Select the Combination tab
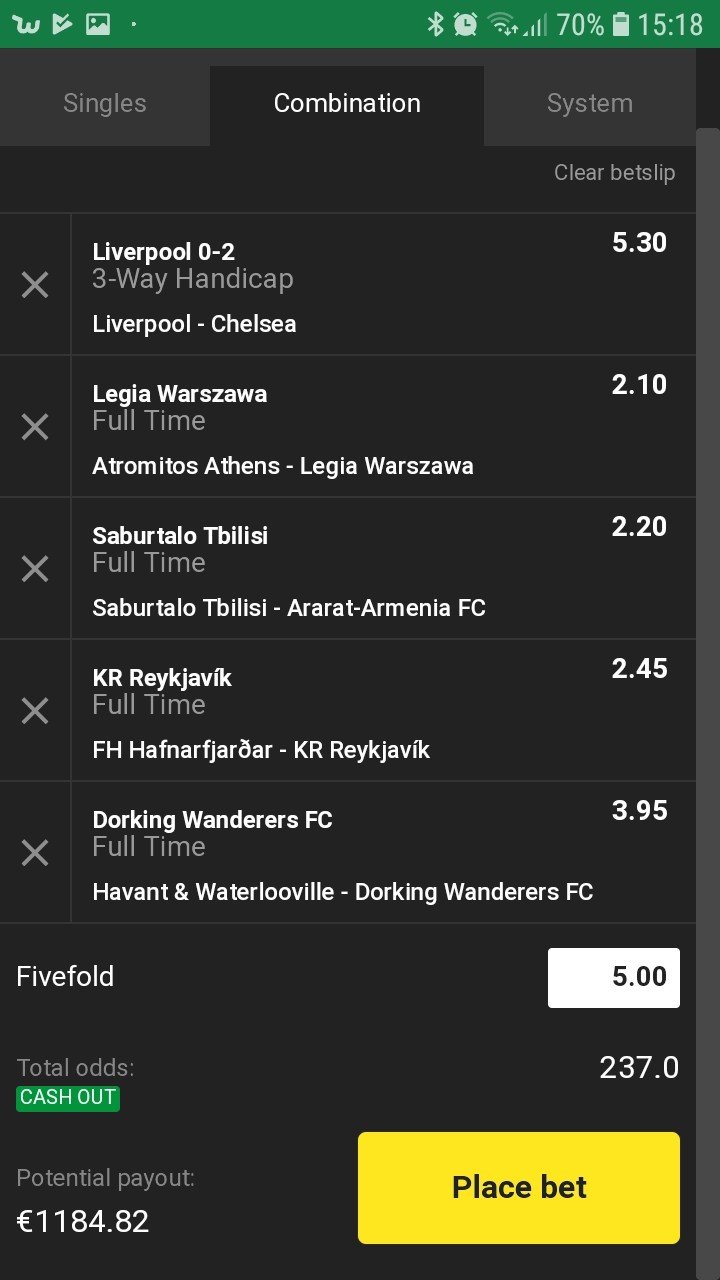The height and width of the screenshot is (1280, 720). [x=347, y=104]
